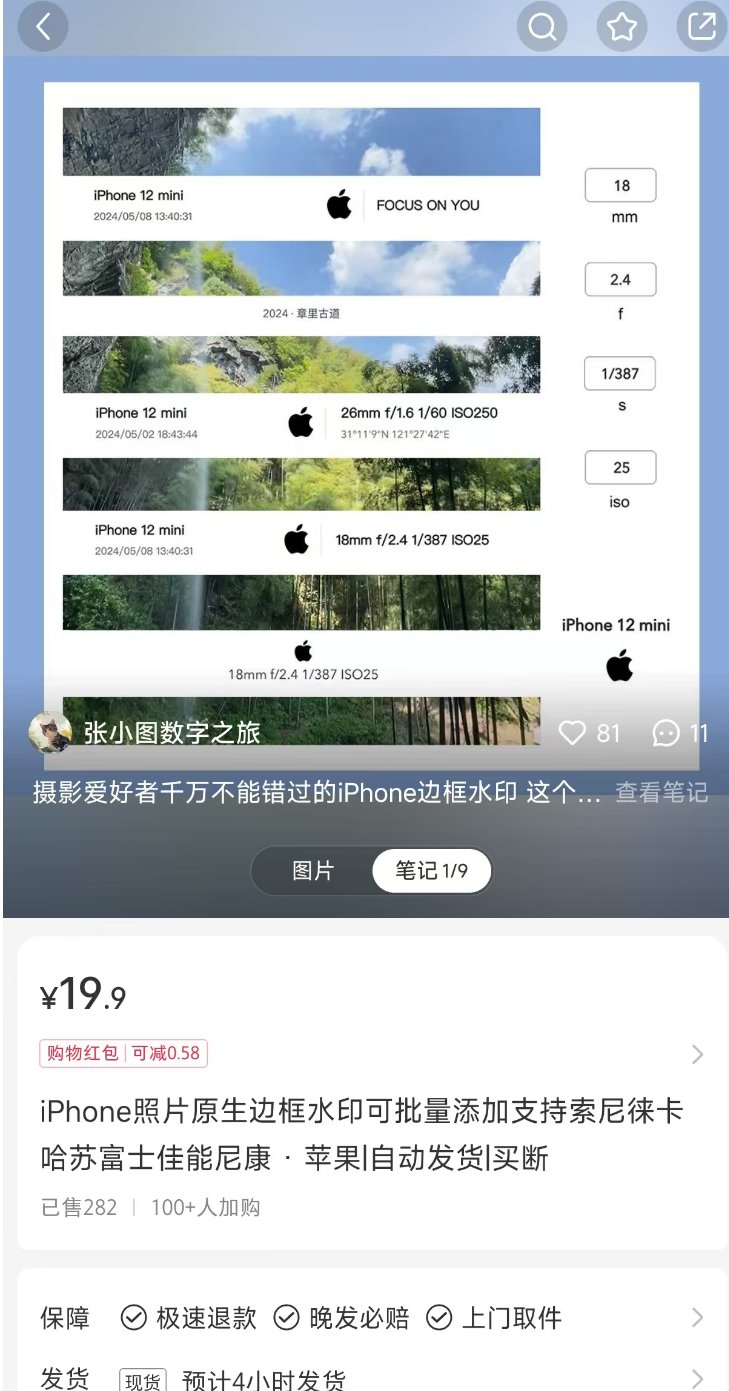
Task: Select the 笔记 1/9 tab
Action: point(431,871)
